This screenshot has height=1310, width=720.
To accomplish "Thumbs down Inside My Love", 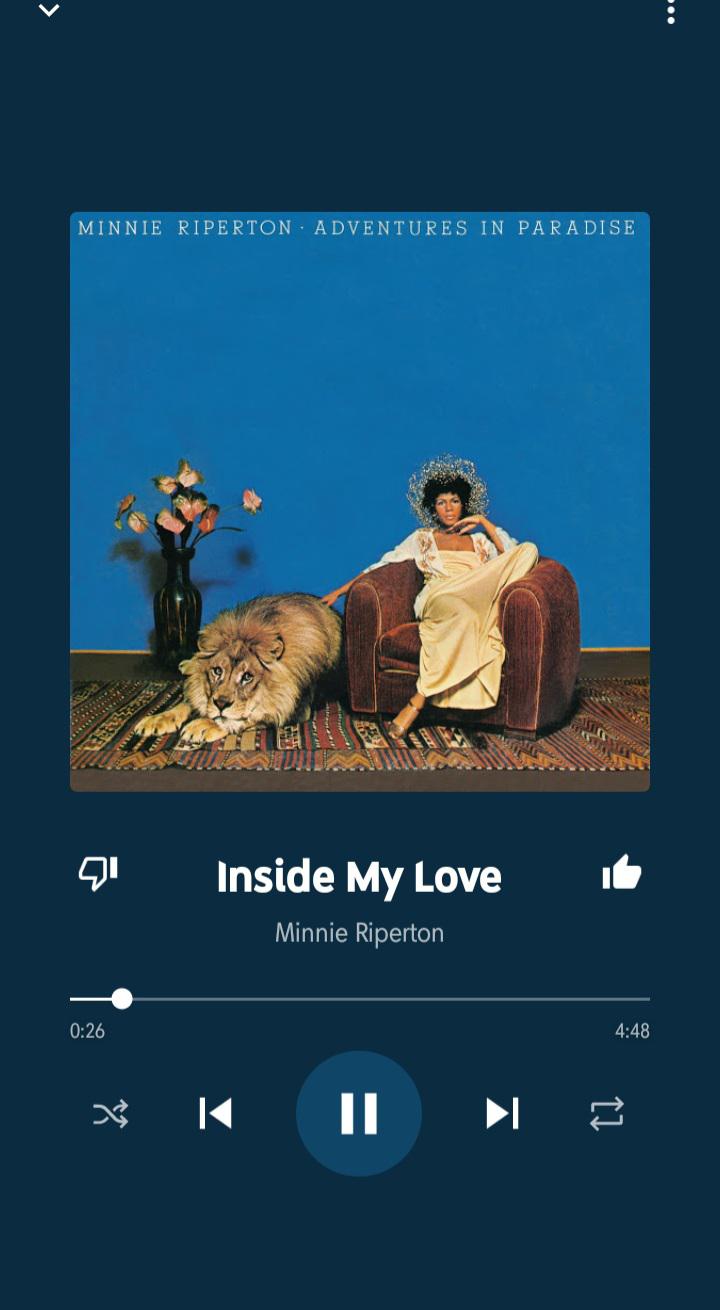I will [98, 873].
